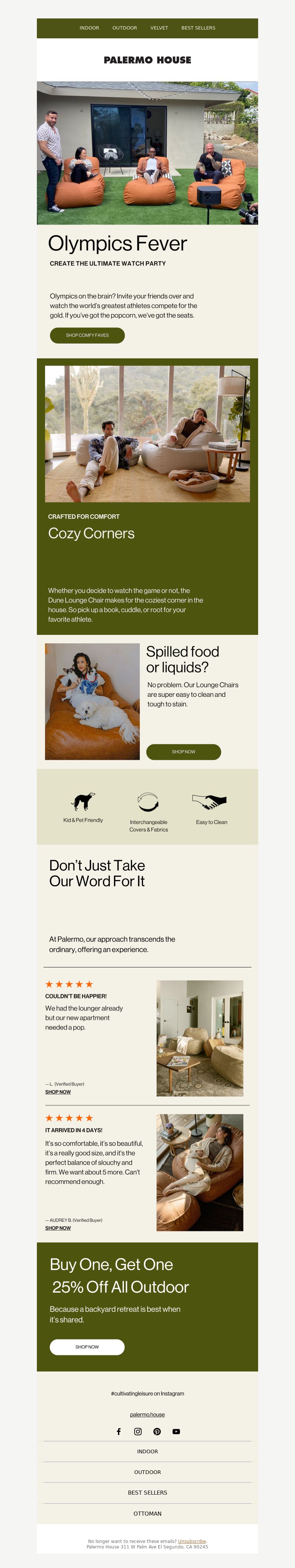Visit the palermo.house link
Image resolution: width=295 pixels, height=1568 pixels.
click(x=147, y=1415)
